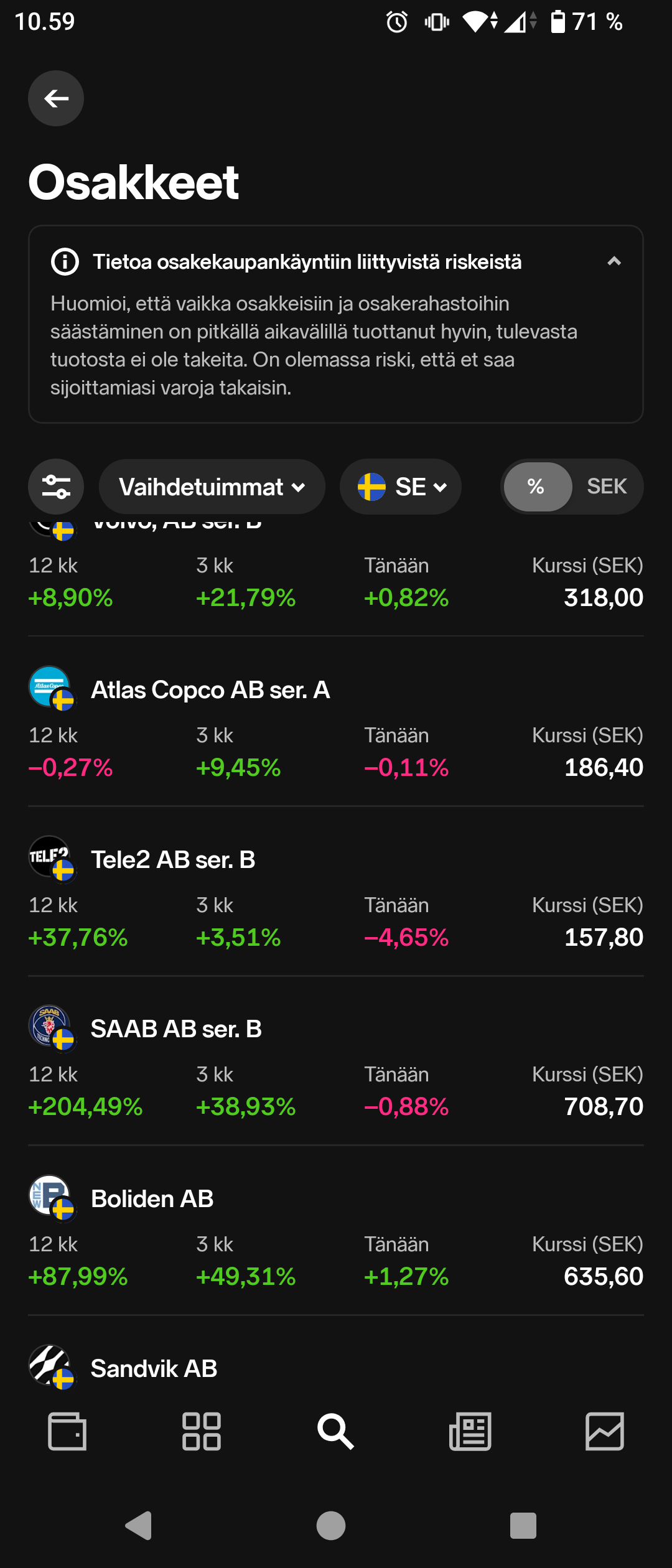Open recent apps from navigation bar
Viewport: 672px width, 1568px height.
523,1526
